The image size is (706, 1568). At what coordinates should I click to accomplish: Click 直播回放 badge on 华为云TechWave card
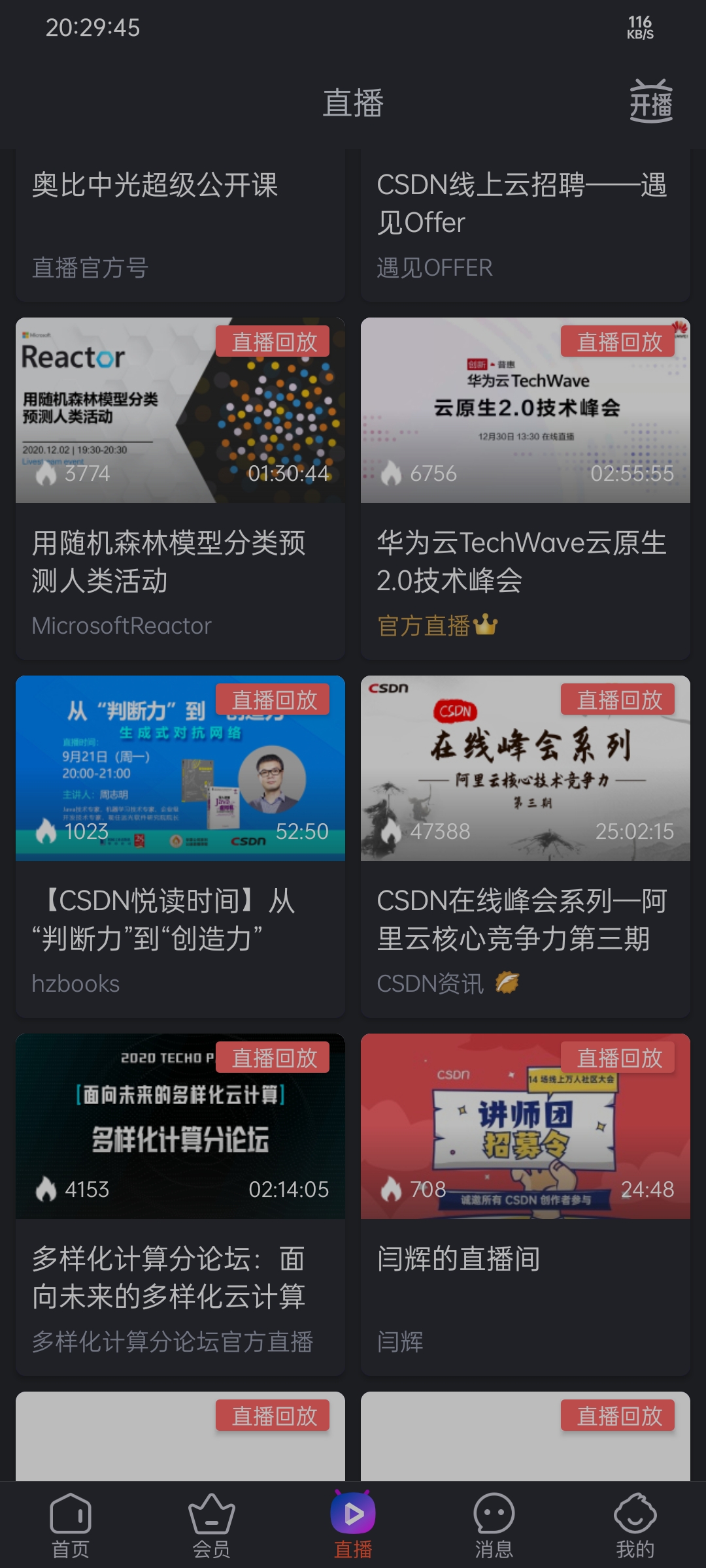617,341
